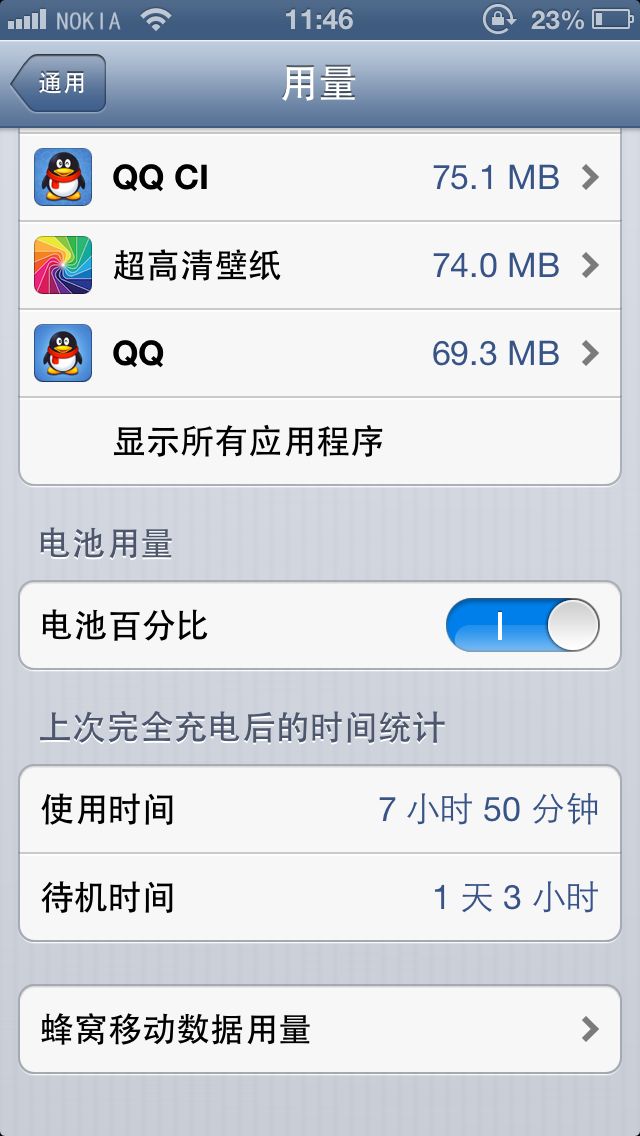This screenshot has width=640, height=1136.
Task: Go back to 通用 settings
Action: (59, 83)
